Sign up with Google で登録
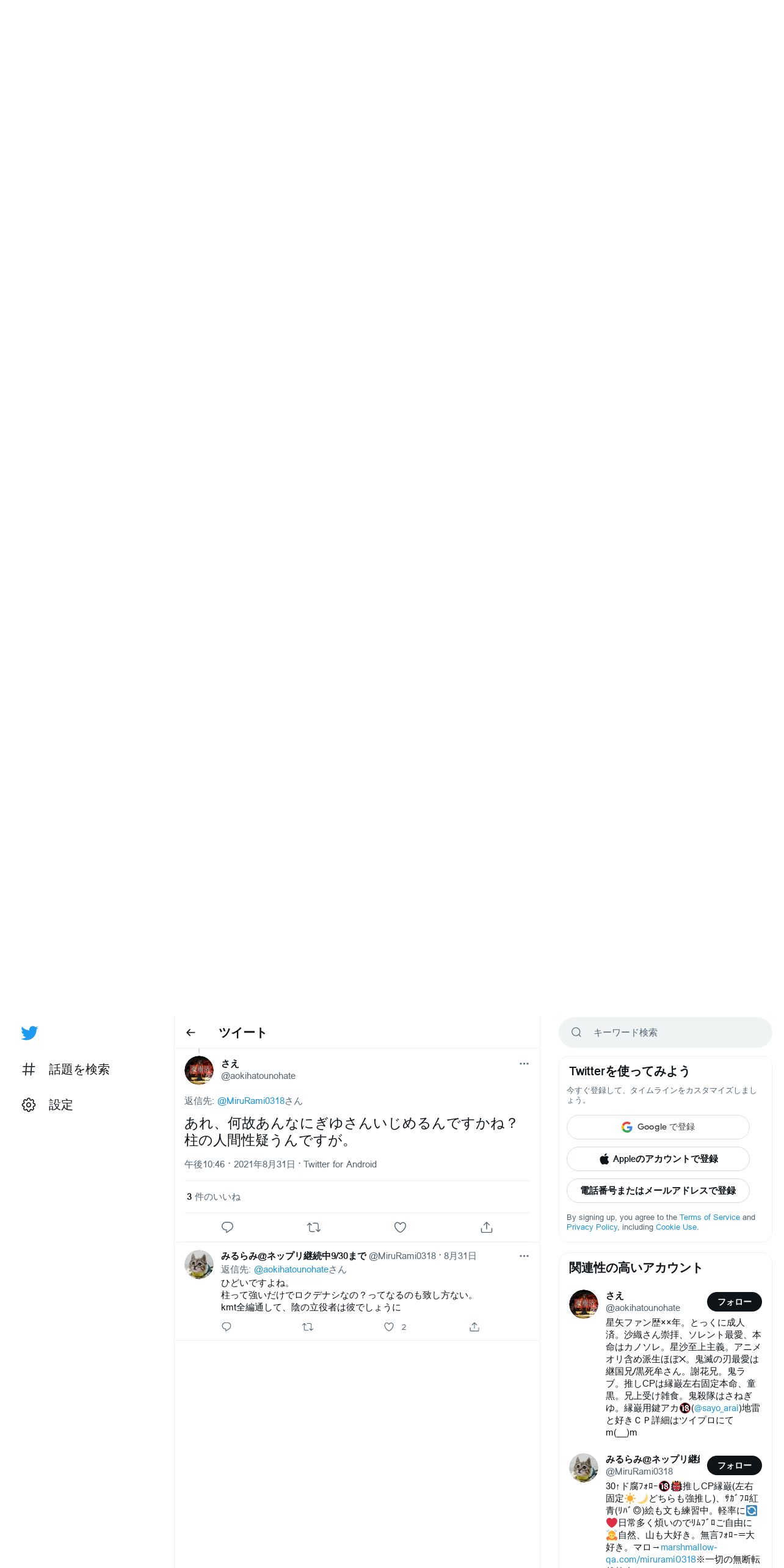Image resolution: width=784 pixels, height=1568 pixels. (658, 1127)
